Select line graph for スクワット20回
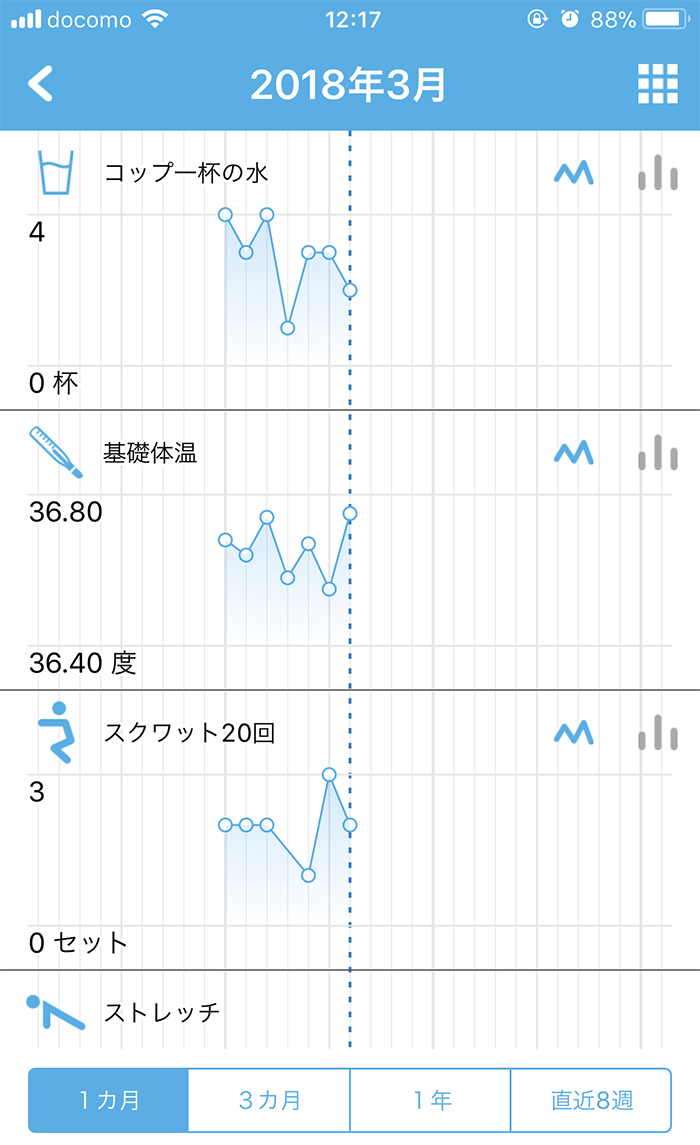Screen dimensions: 700x1145 [574, 732]
